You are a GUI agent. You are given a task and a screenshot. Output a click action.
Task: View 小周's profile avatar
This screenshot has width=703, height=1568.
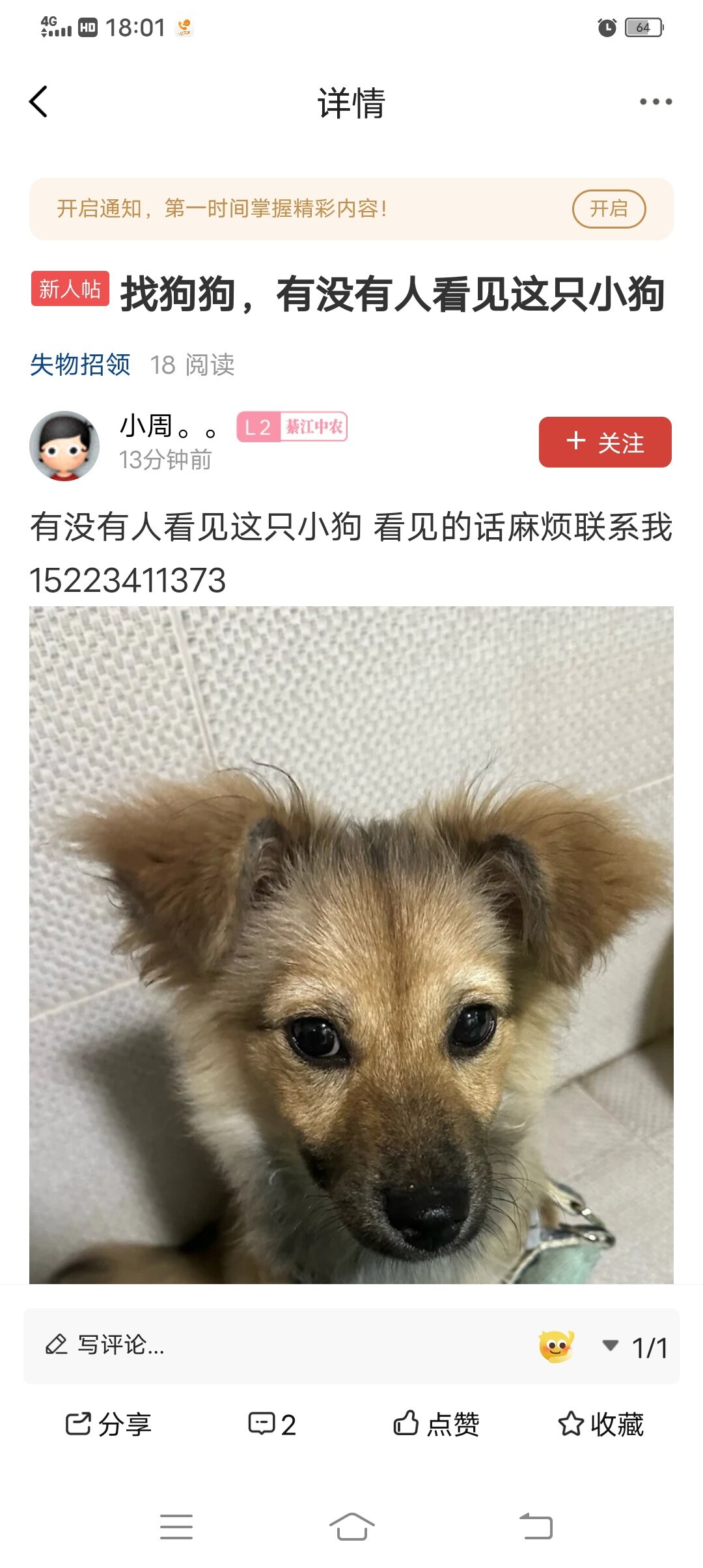(64, 446)
